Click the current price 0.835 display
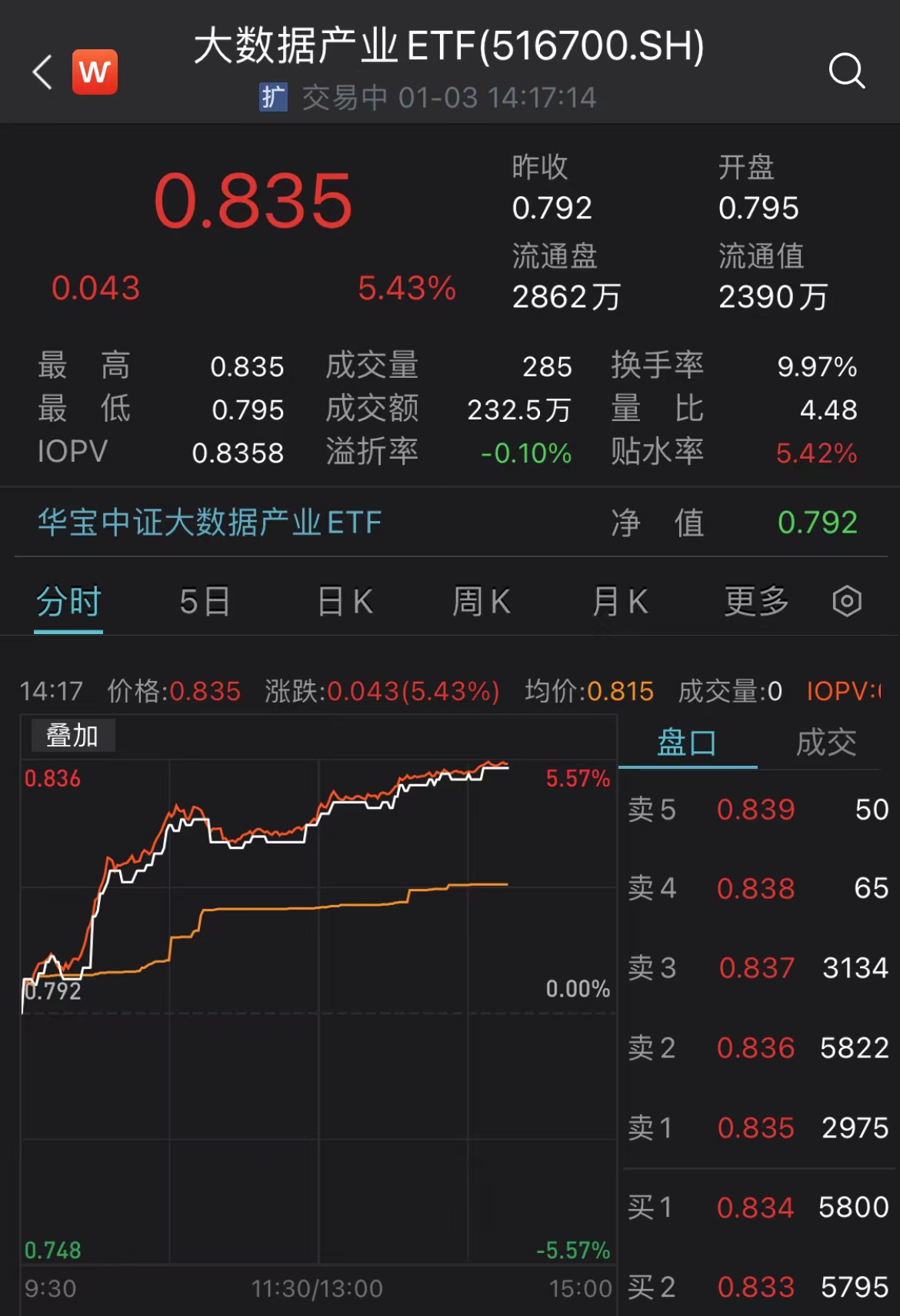Screen dimensions: 900x1316 (254, 202)
